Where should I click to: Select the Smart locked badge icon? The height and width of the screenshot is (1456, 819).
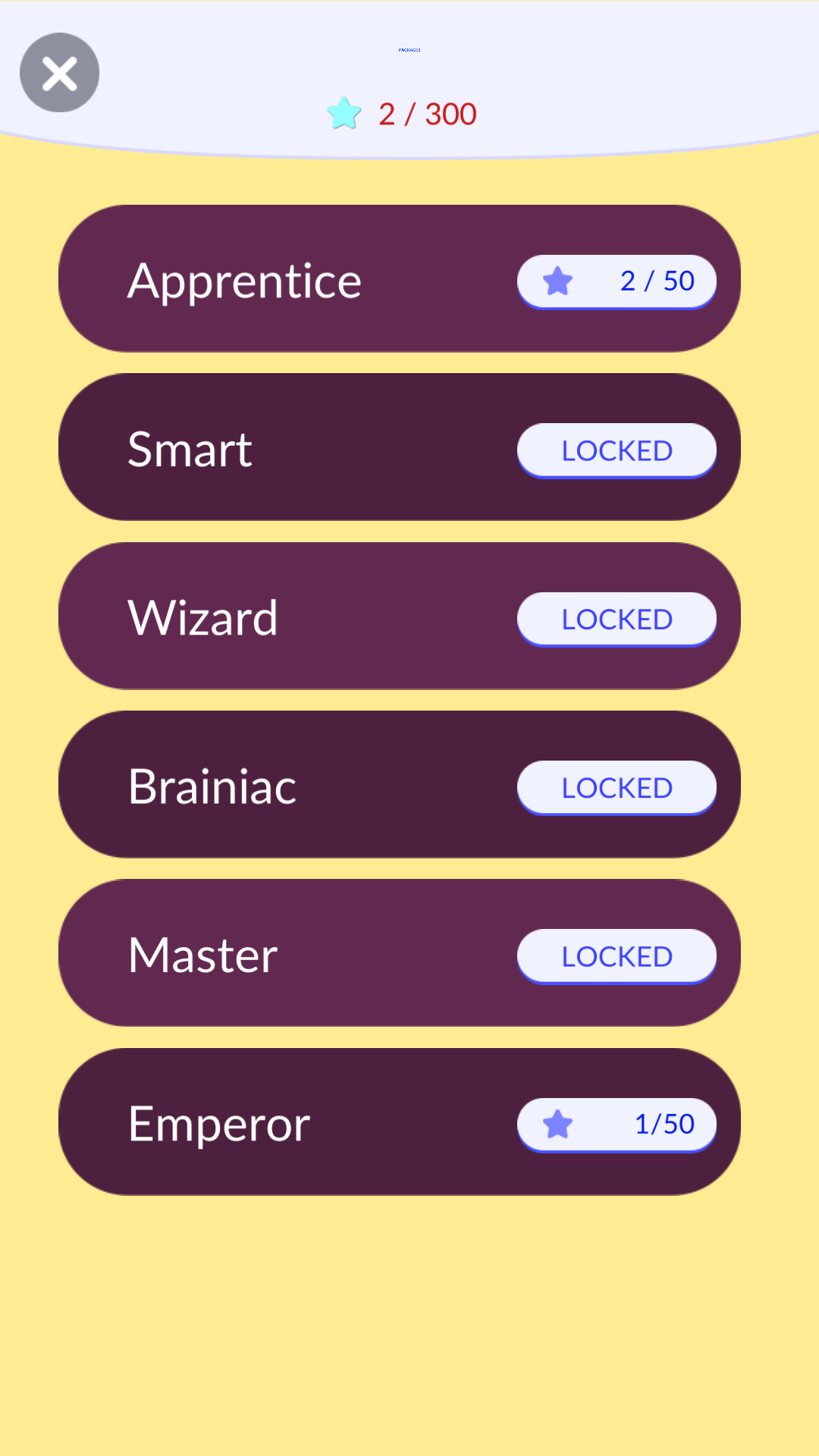pyautogui.click(x=617, y=450)
